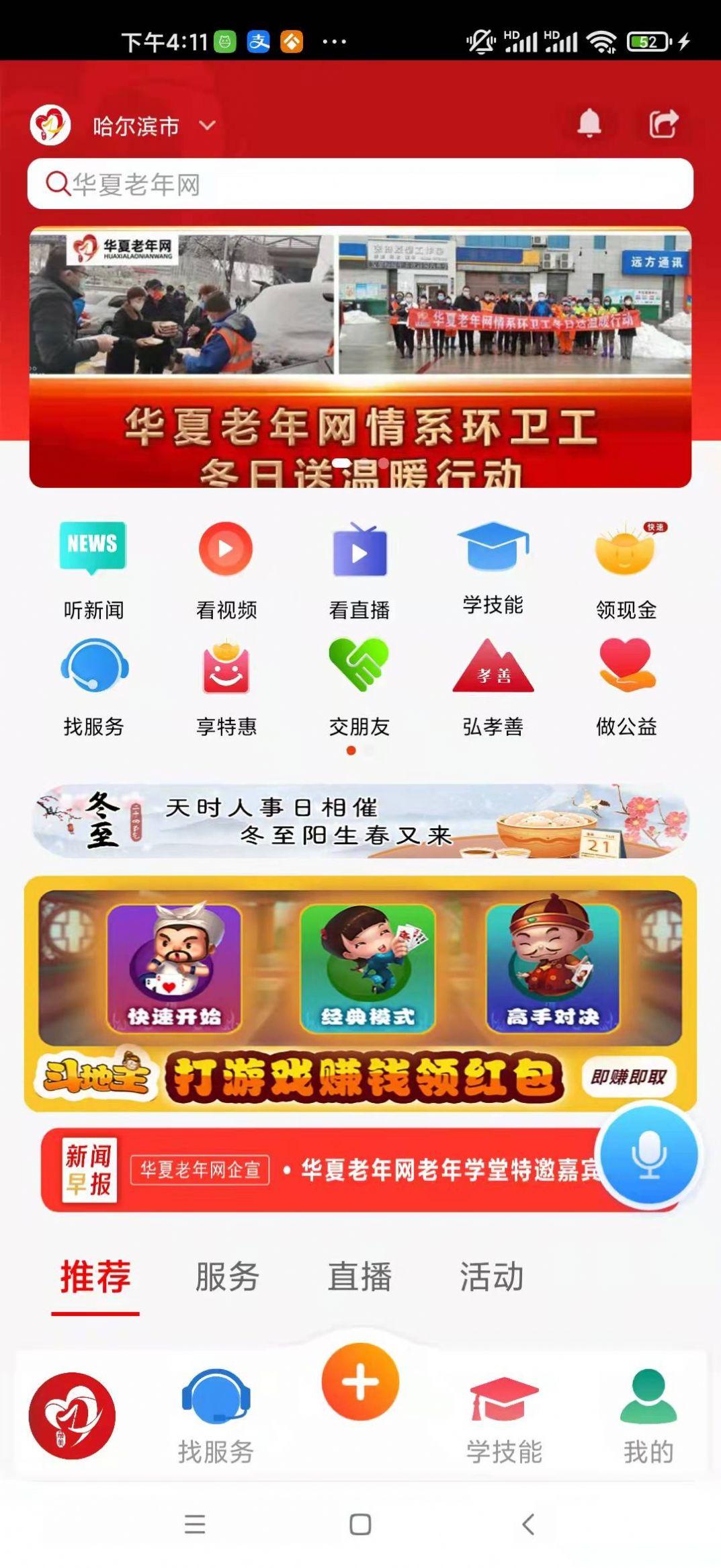Switch to the 服务 tab
The height and width of the screenshot is (1568, 721).
click(x=227, y=1276)
